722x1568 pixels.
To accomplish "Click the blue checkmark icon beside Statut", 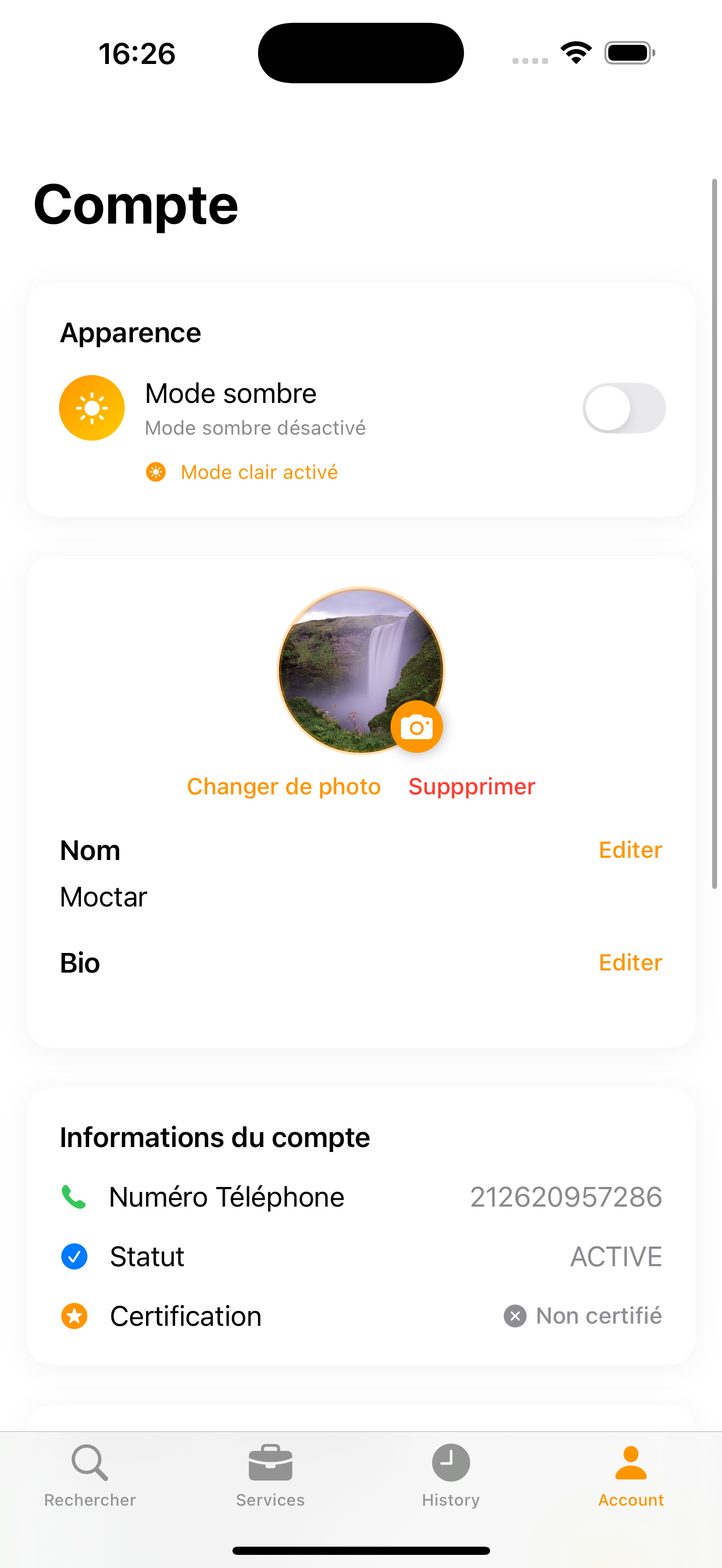I will click(74, 1256).
